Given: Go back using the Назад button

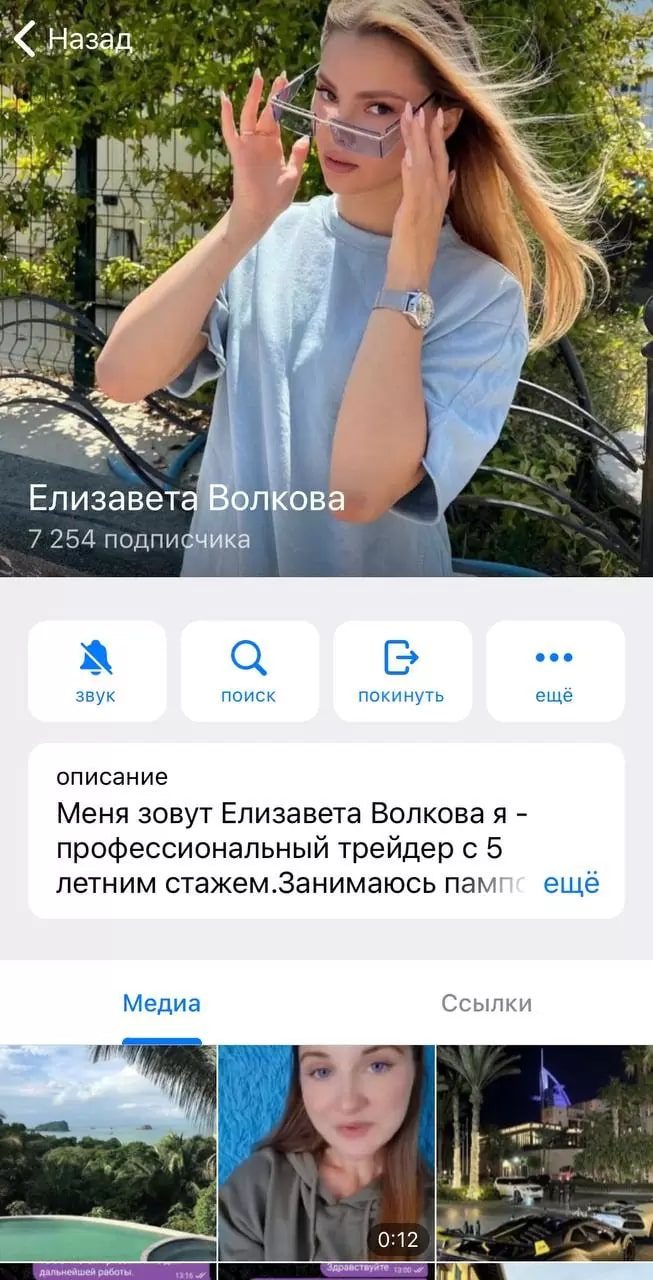Looking at the screenshot, I should pyautogui.click(x=73, y=40).
